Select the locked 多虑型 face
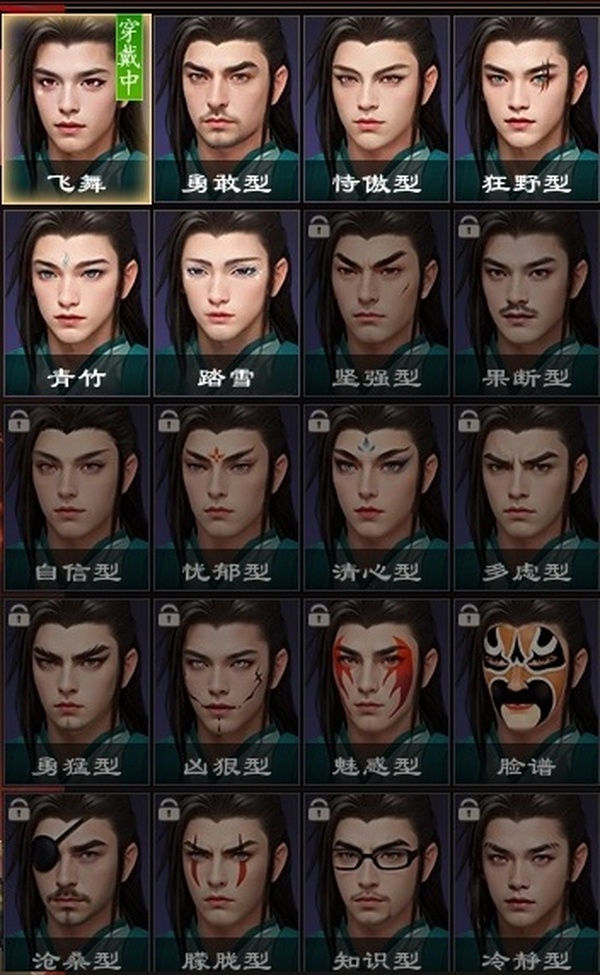Screen dimensions: 600x975 (x=527, y=496)
